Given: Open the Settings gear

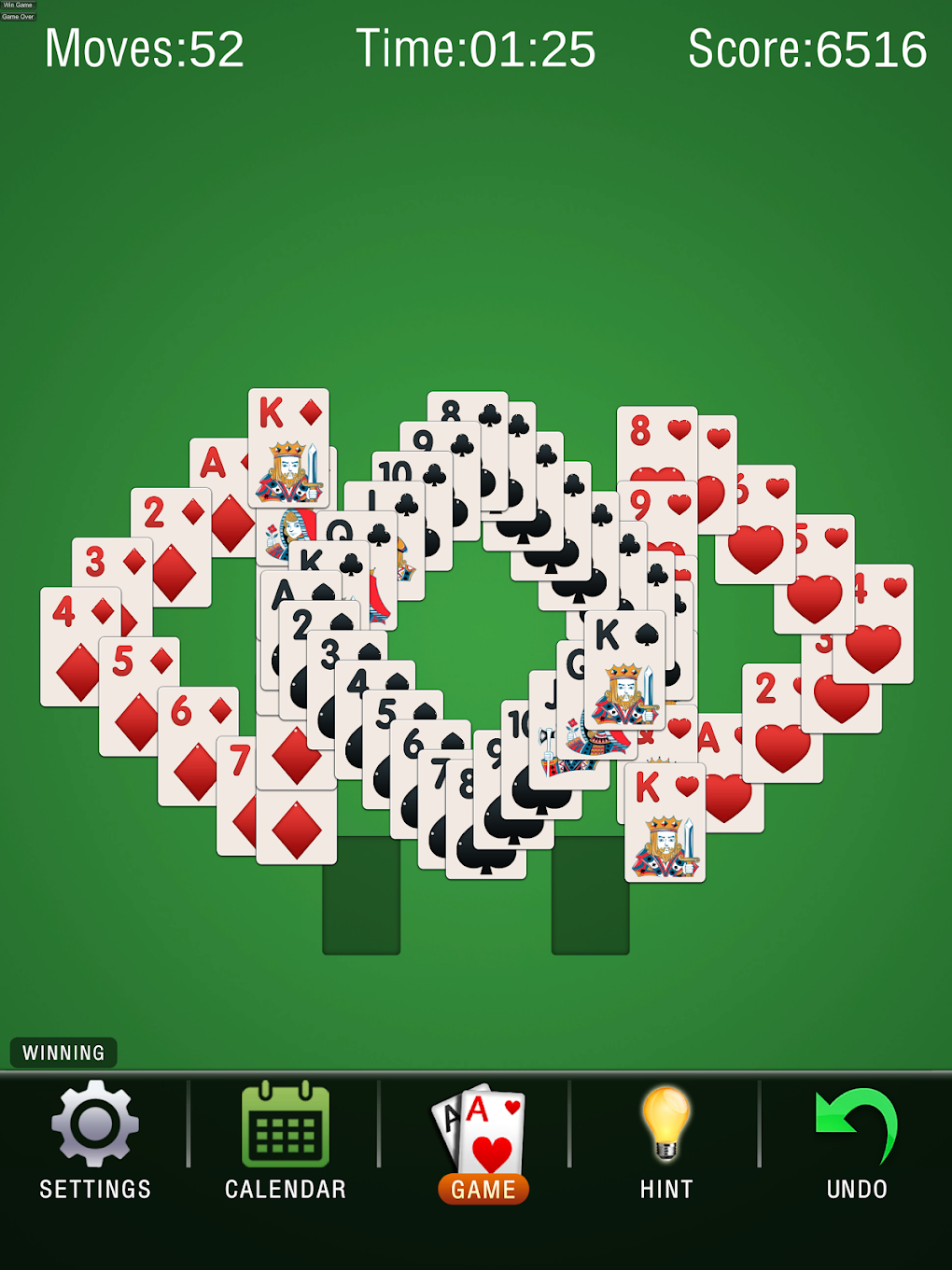Looking at the screenshot, I should point(95,1139).
